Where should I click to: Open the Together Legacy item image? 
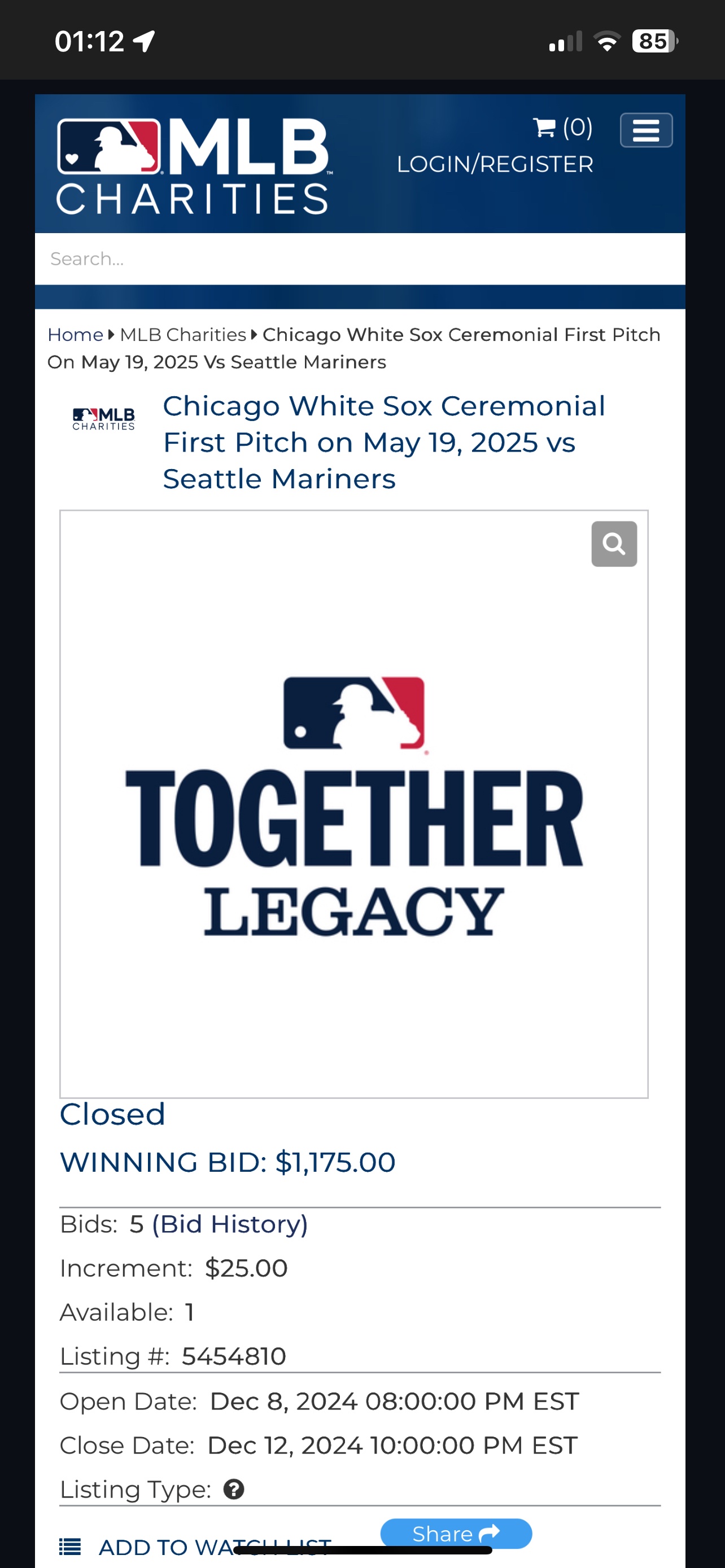click(353, 804)
